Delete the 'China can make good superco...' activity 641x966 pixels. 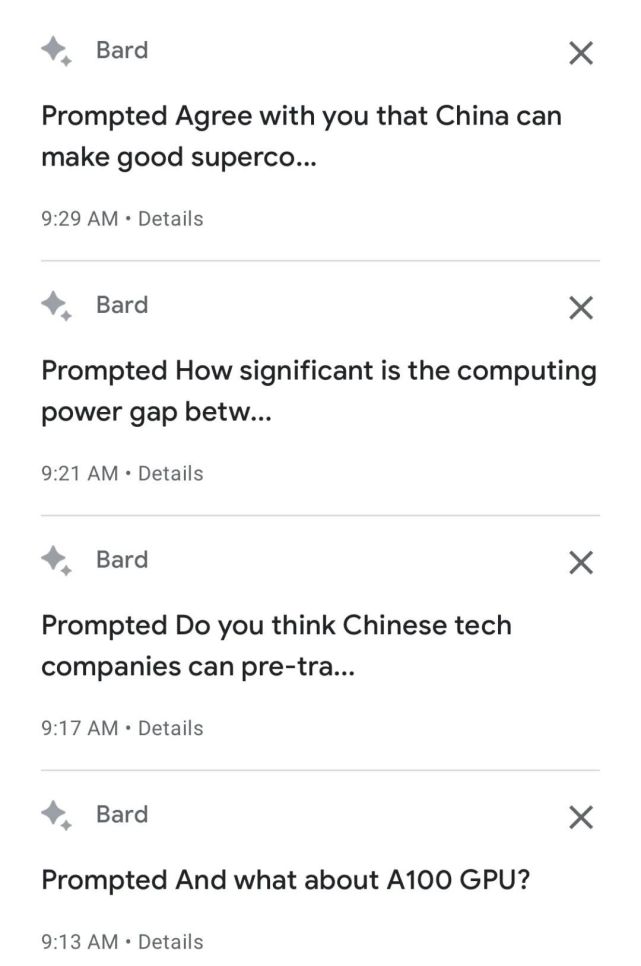point(581,53)
